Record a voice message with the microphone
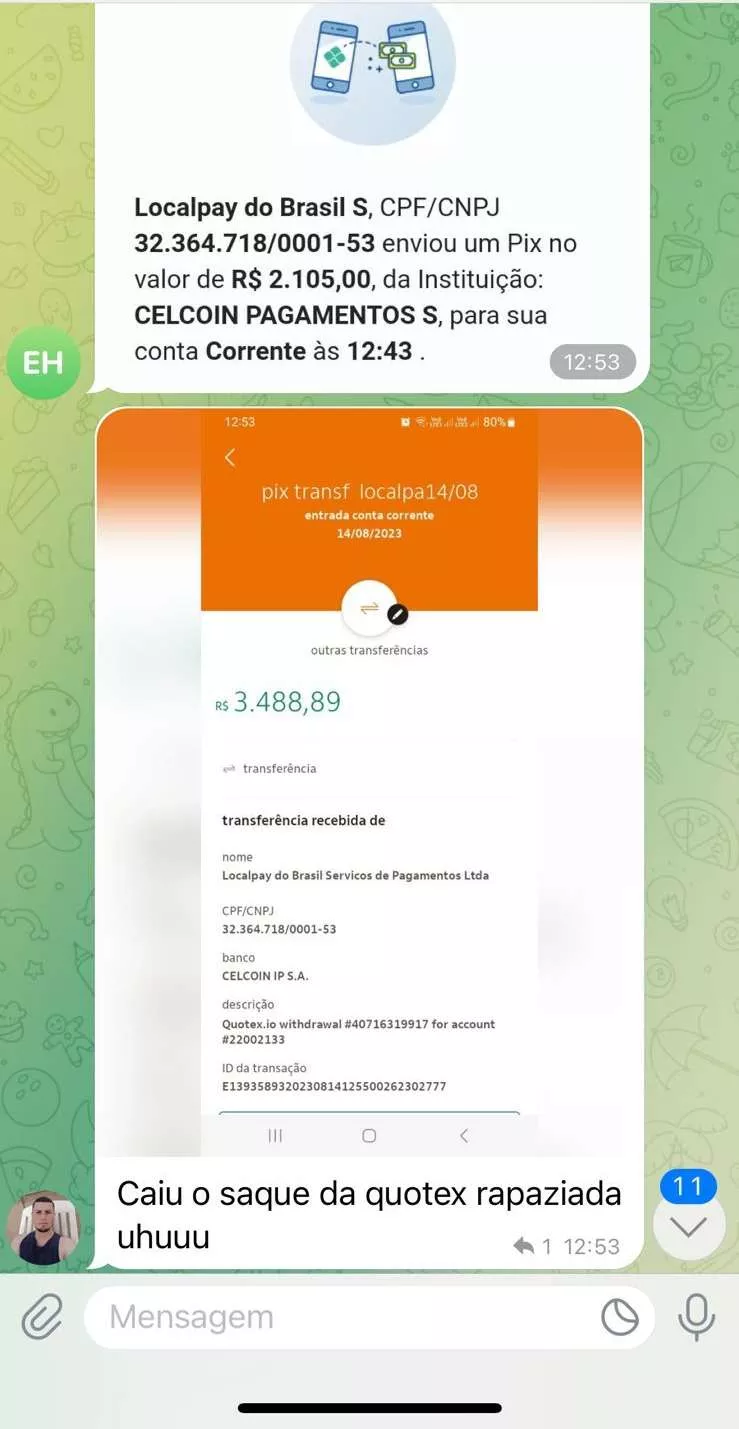 696,1317
